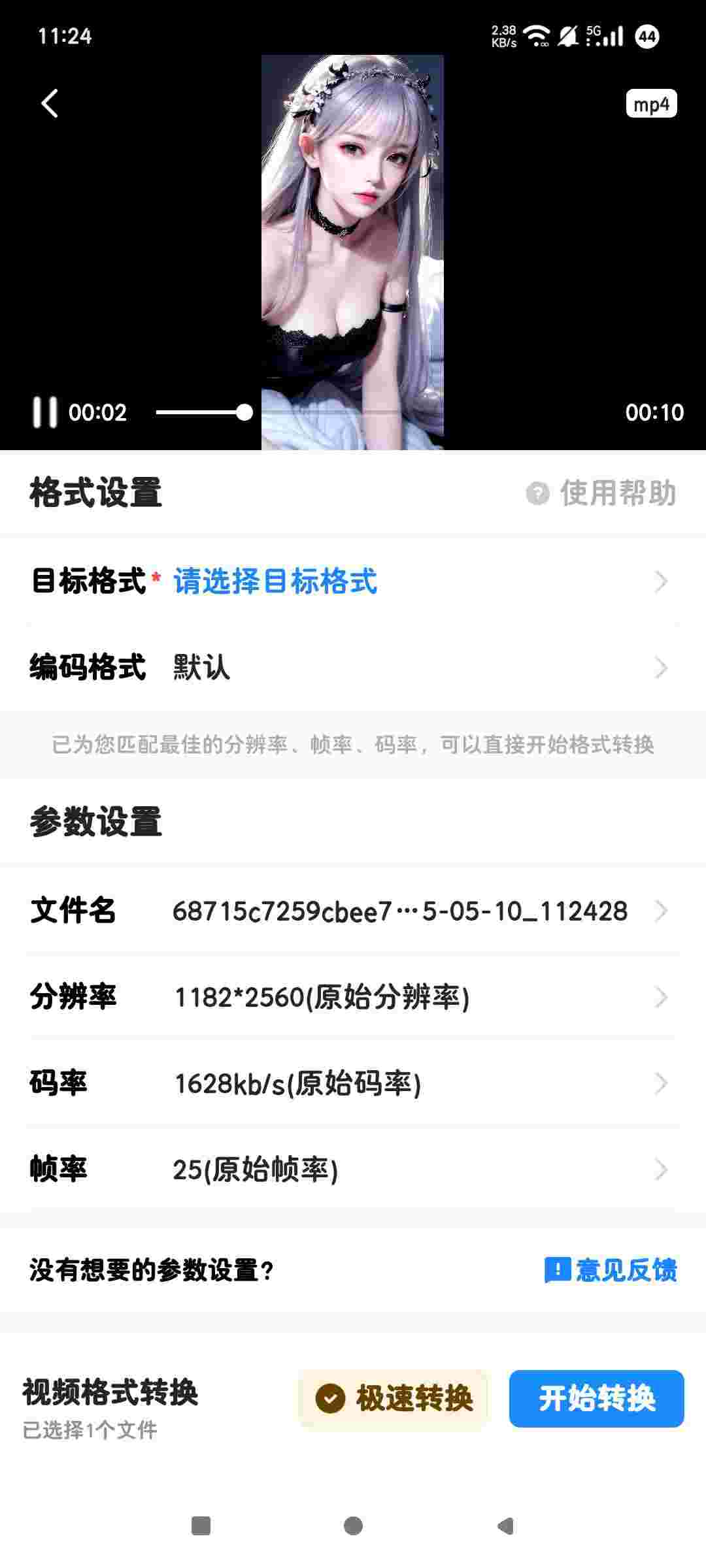The width and height of the screenshot is (706, 1568).
Task: Go back using the top-left arrow
Action: (x=50, y=104)
